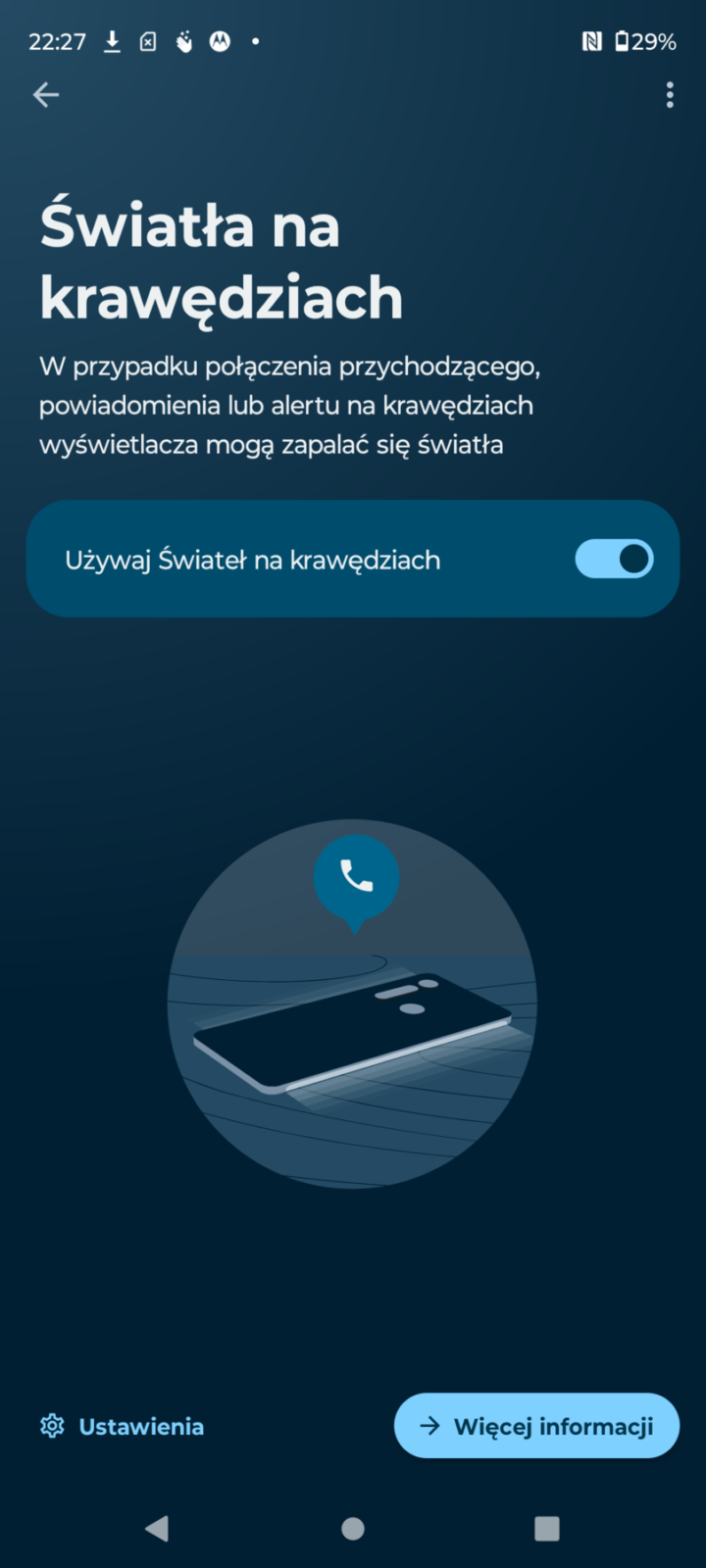Open the three-dot overflow menu

pos(670,95)
